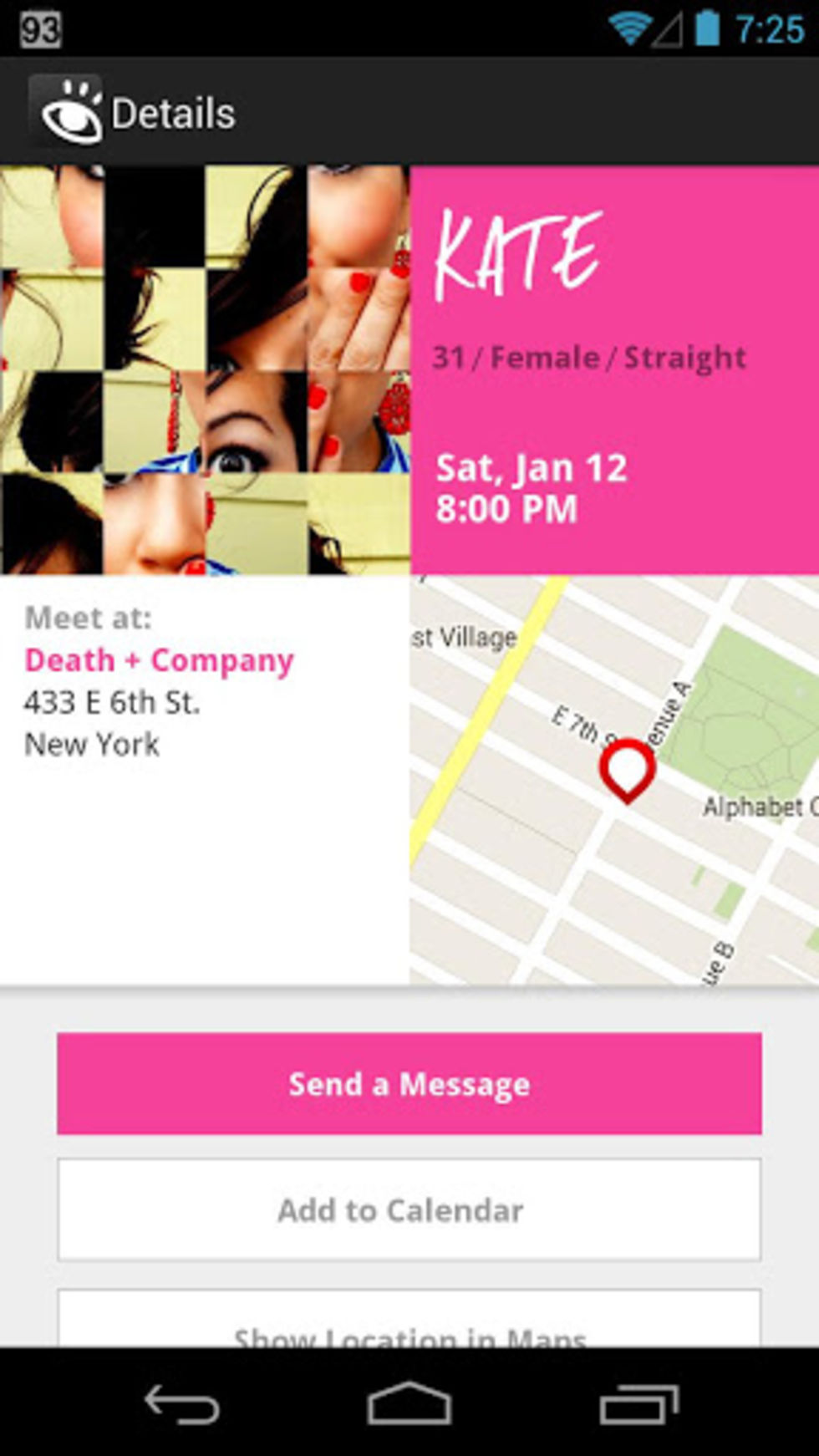Open Kate's scrambled profile photo
Screen dimensions: 819x1456
coord(205,369)
